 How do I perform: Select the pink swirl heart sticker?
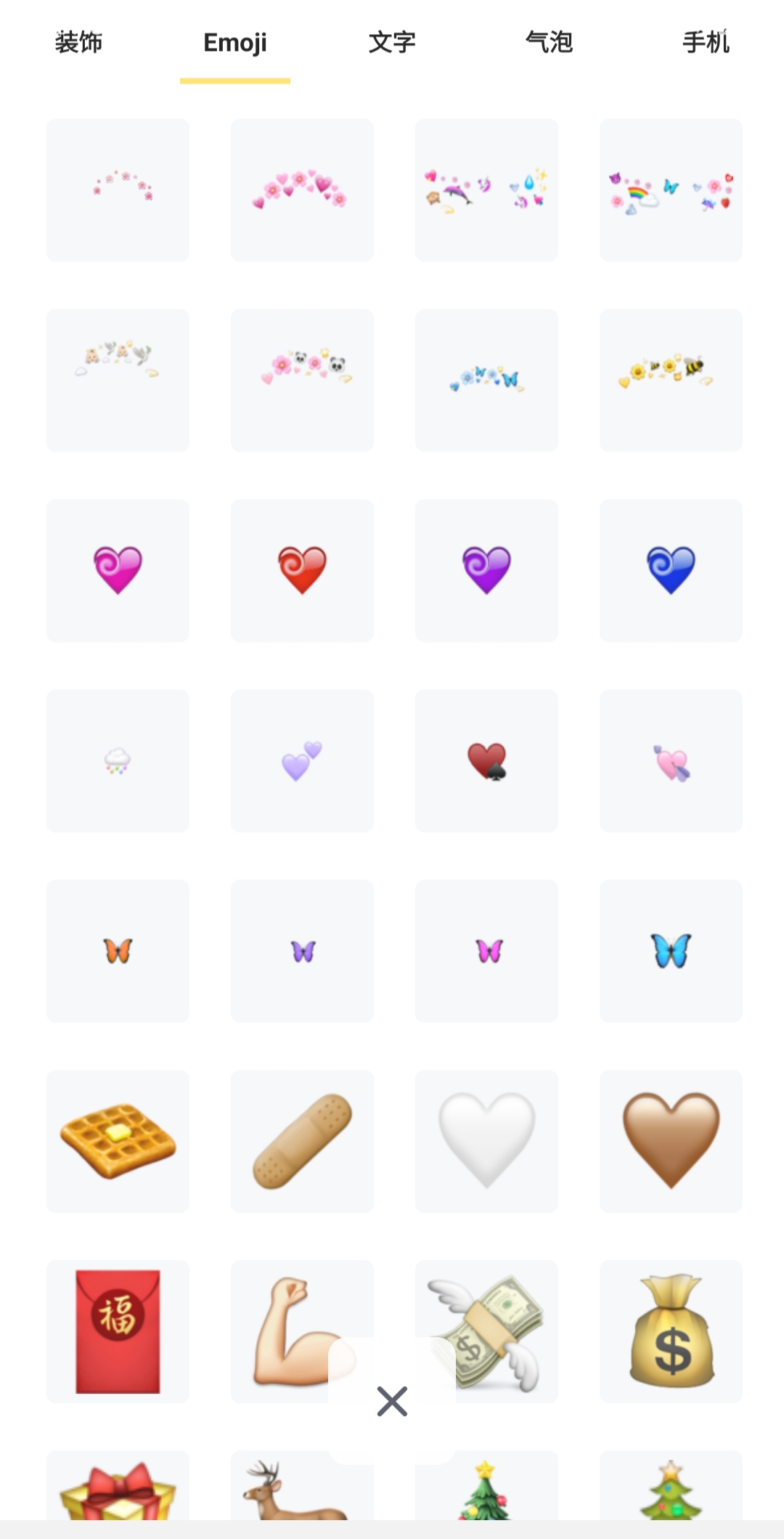pos(118,570)
